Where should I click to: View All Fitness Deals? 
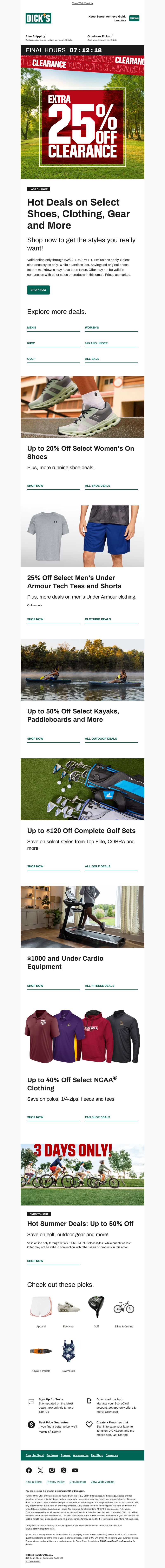pyautogui.click(x=99, y=986)
